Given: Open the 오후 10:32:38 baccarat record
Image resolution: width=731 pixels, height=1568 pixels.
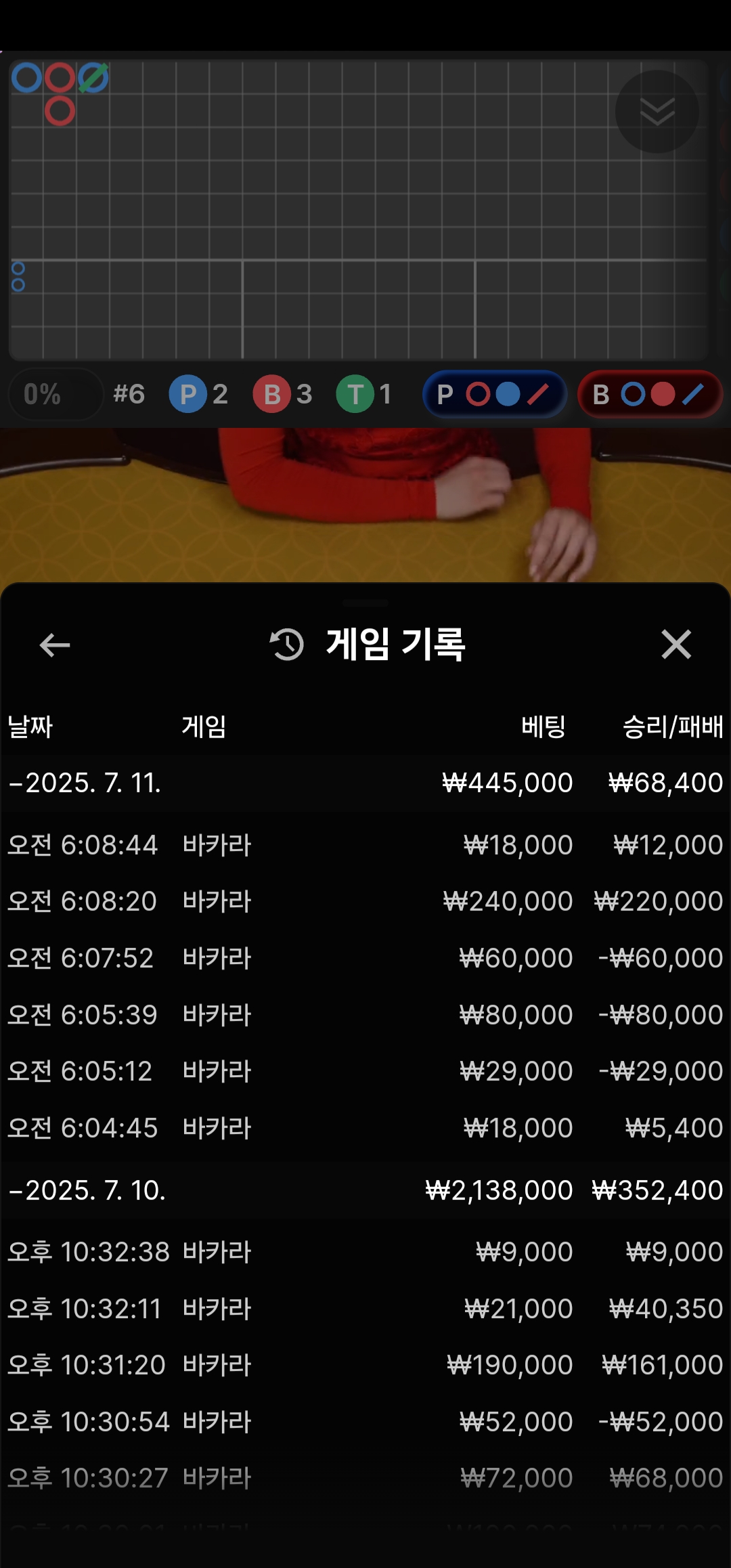Looking at the screenshot, I should (x=365, y=1252).
